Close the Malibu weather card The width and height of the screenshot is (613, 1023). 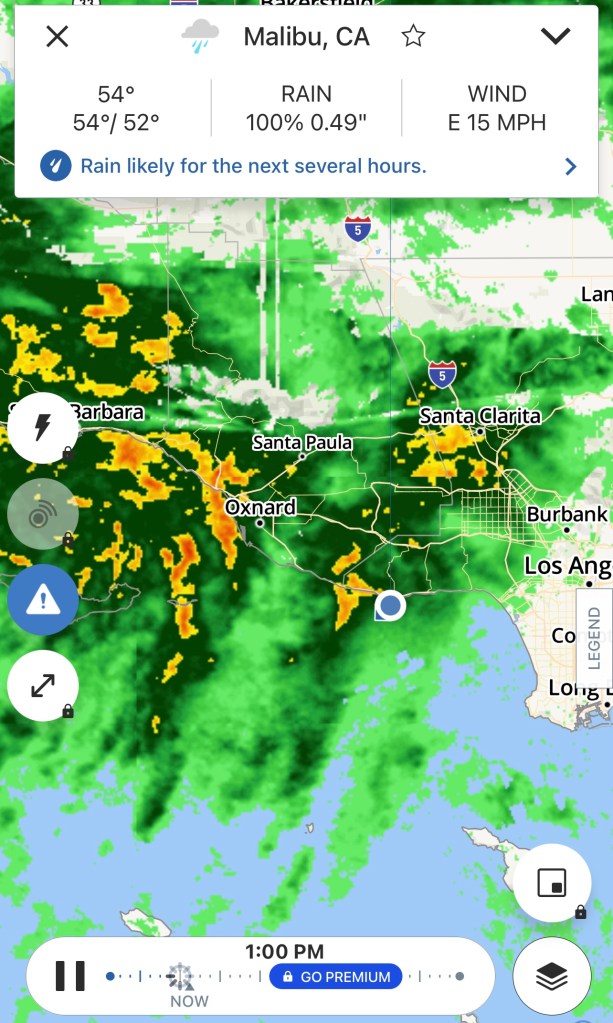click(58, 37)
